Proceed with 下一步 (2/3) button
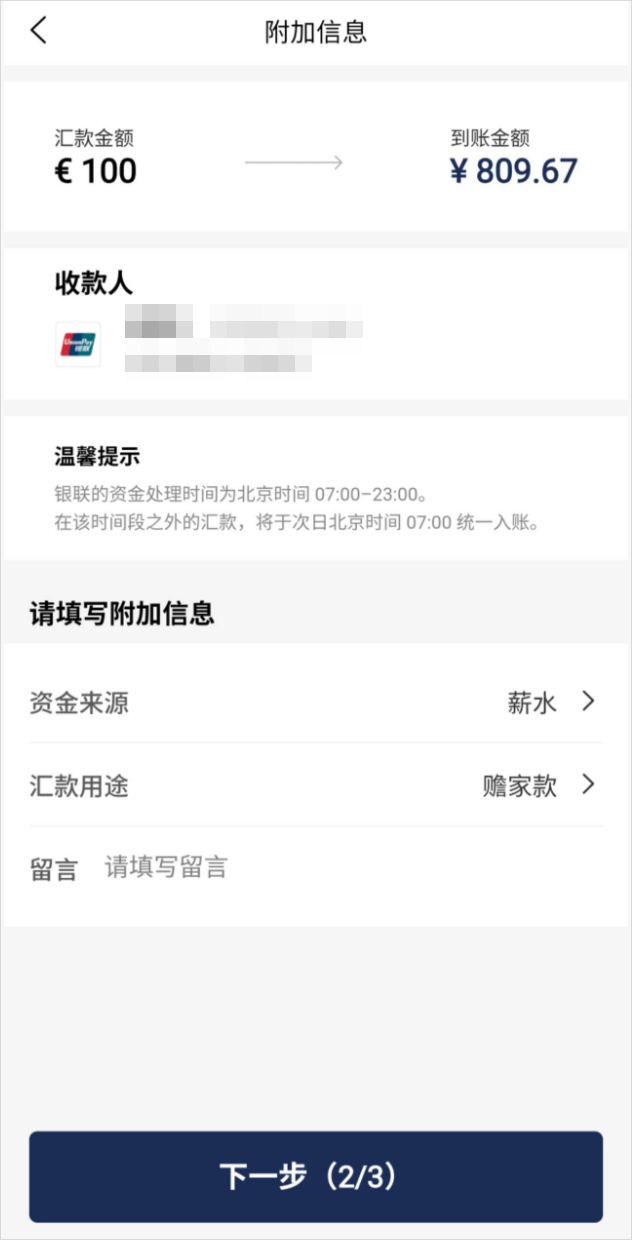The image size is (632, 1240). 316,1177
